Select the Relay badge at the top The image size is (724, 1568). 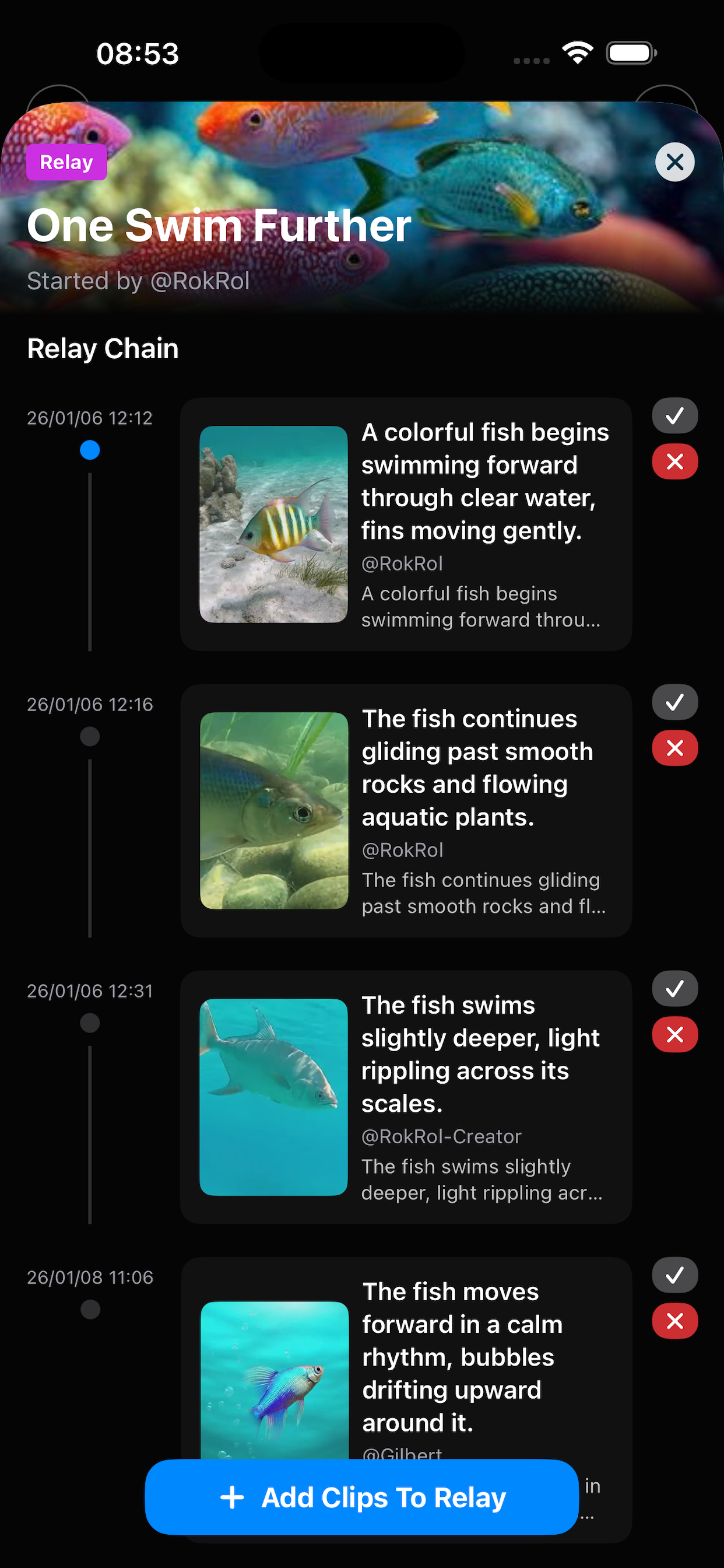pos(66,162)
